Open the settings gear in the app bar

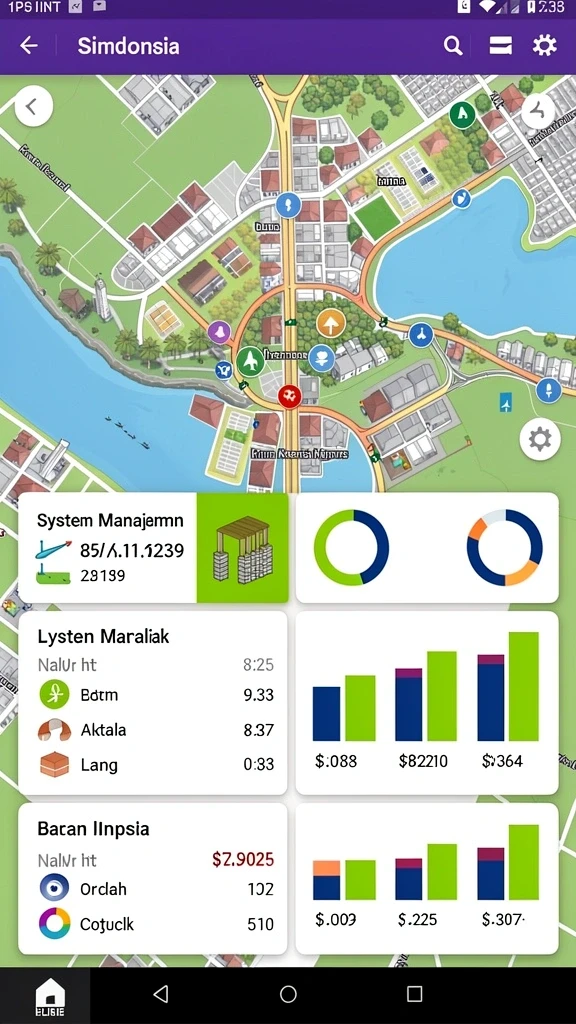click(x=544, y=46)
